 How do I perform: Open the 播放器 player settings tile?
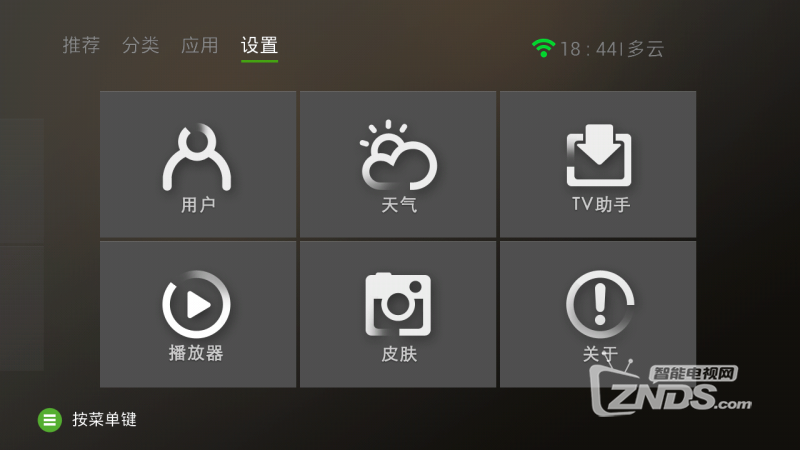pyautogui.click(x=198, y=313)
